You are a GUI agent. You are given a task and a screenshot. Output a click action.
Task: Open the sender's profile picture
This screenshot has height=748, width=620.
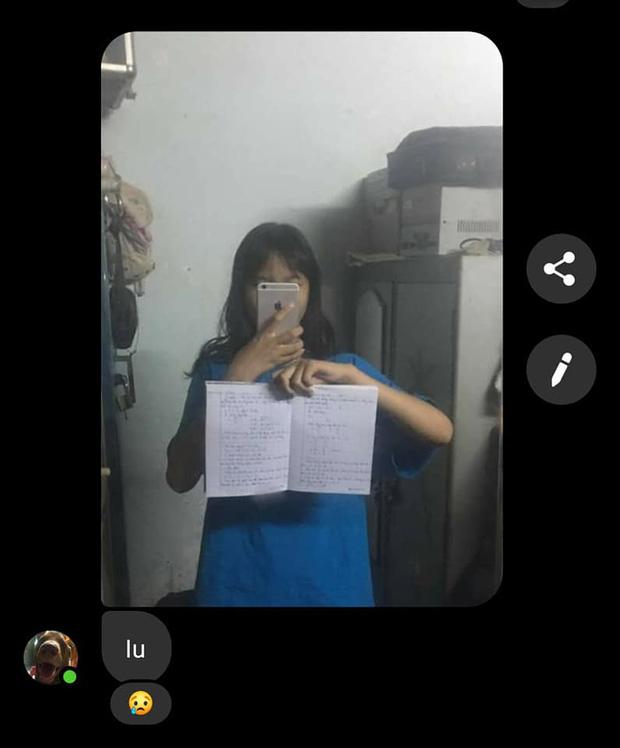click(x=50, y=657)
